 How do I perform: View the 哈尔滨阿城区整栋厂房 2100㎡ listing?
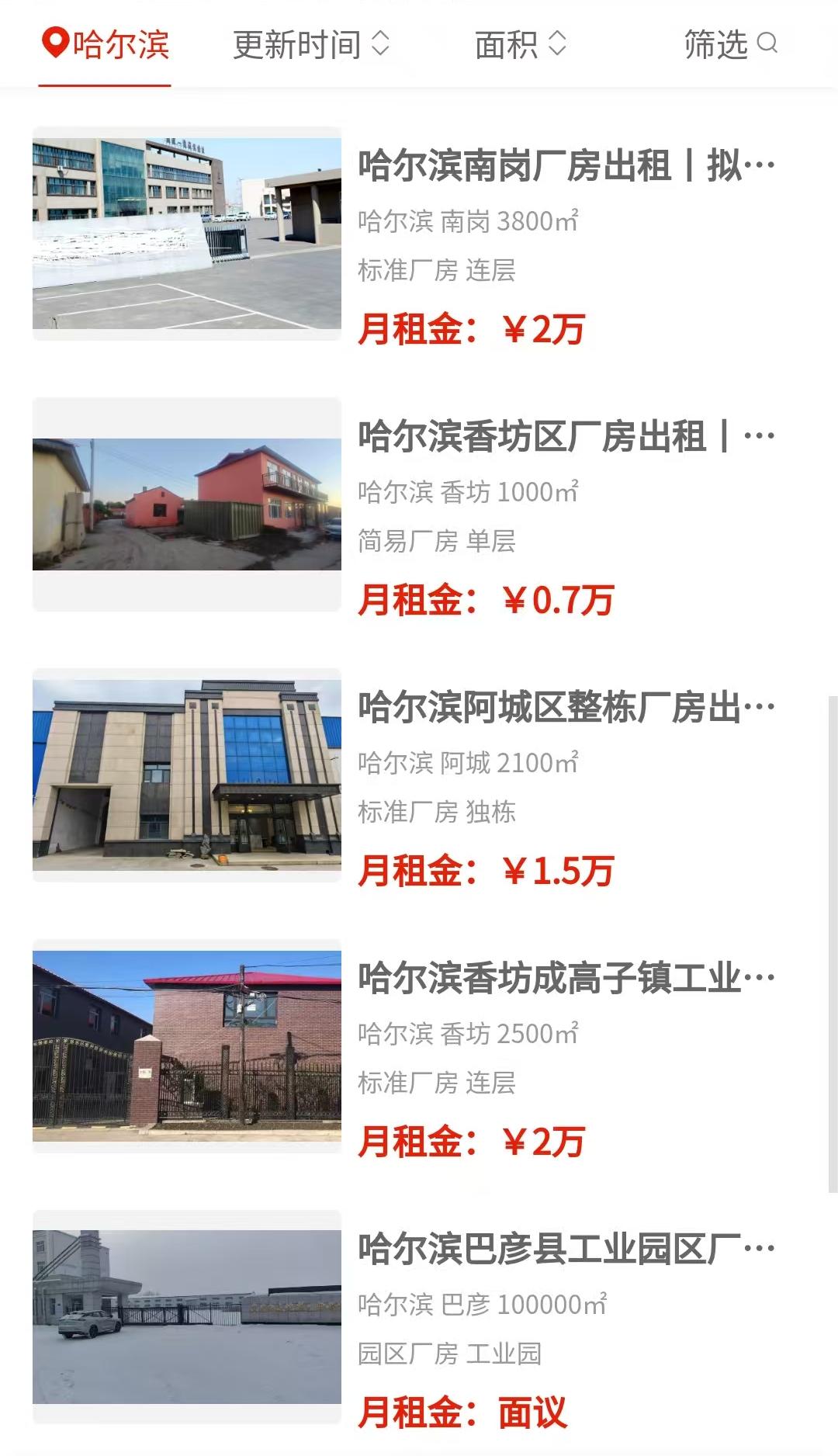[566, 707]
